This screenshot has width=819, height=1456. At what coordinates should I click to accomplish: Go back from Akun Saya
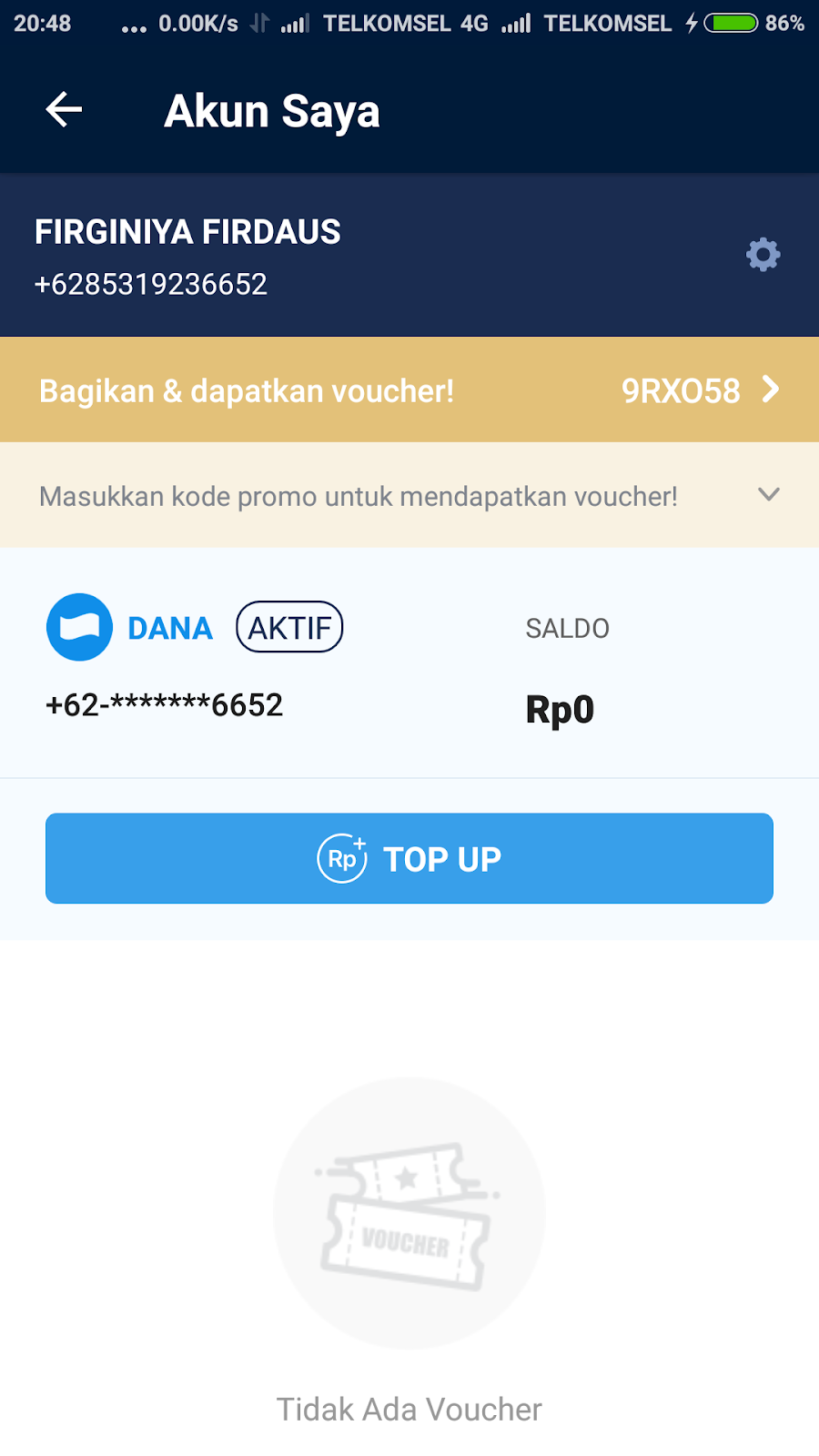64,110
